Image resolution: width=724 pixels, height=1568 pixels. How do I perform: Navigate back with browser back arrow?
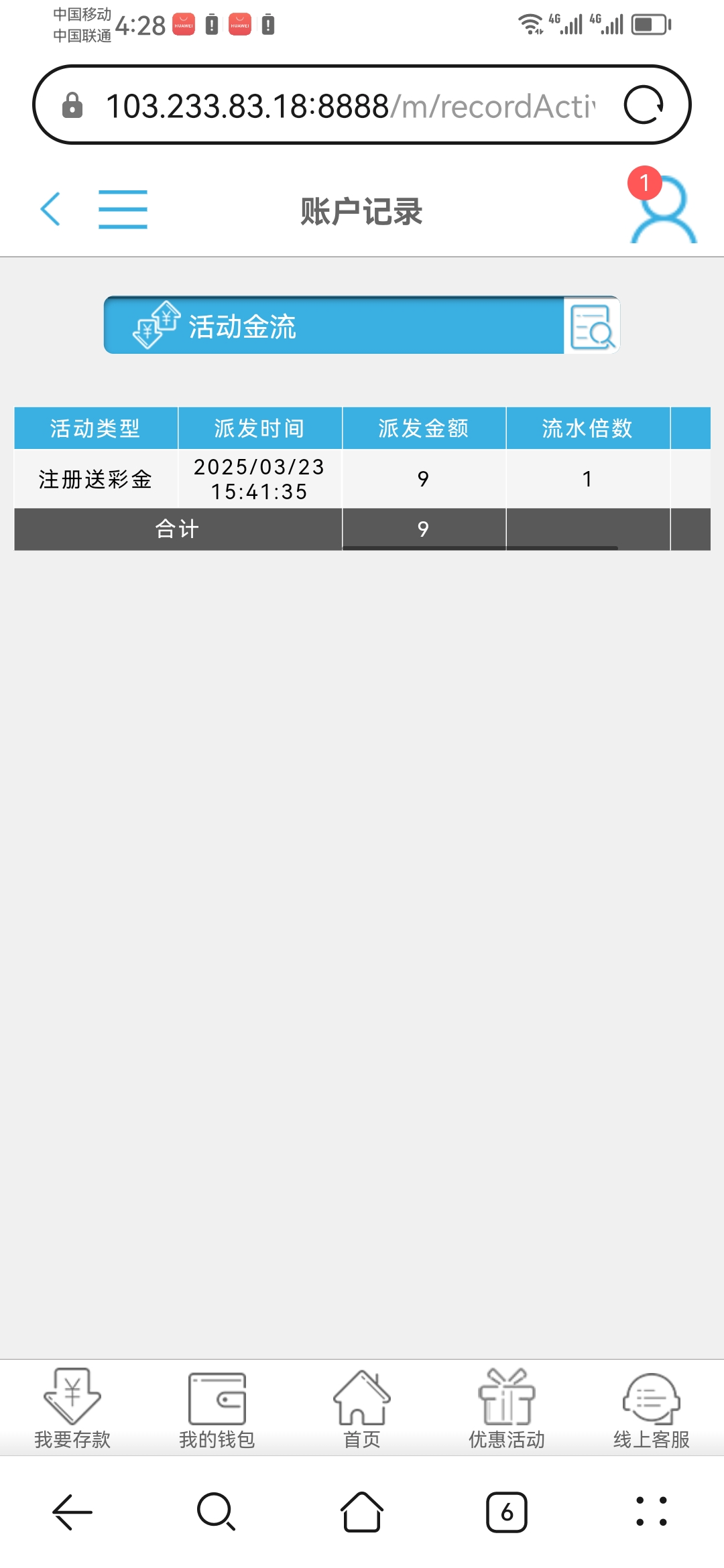pyautogui.click(x=72, y=1512)
